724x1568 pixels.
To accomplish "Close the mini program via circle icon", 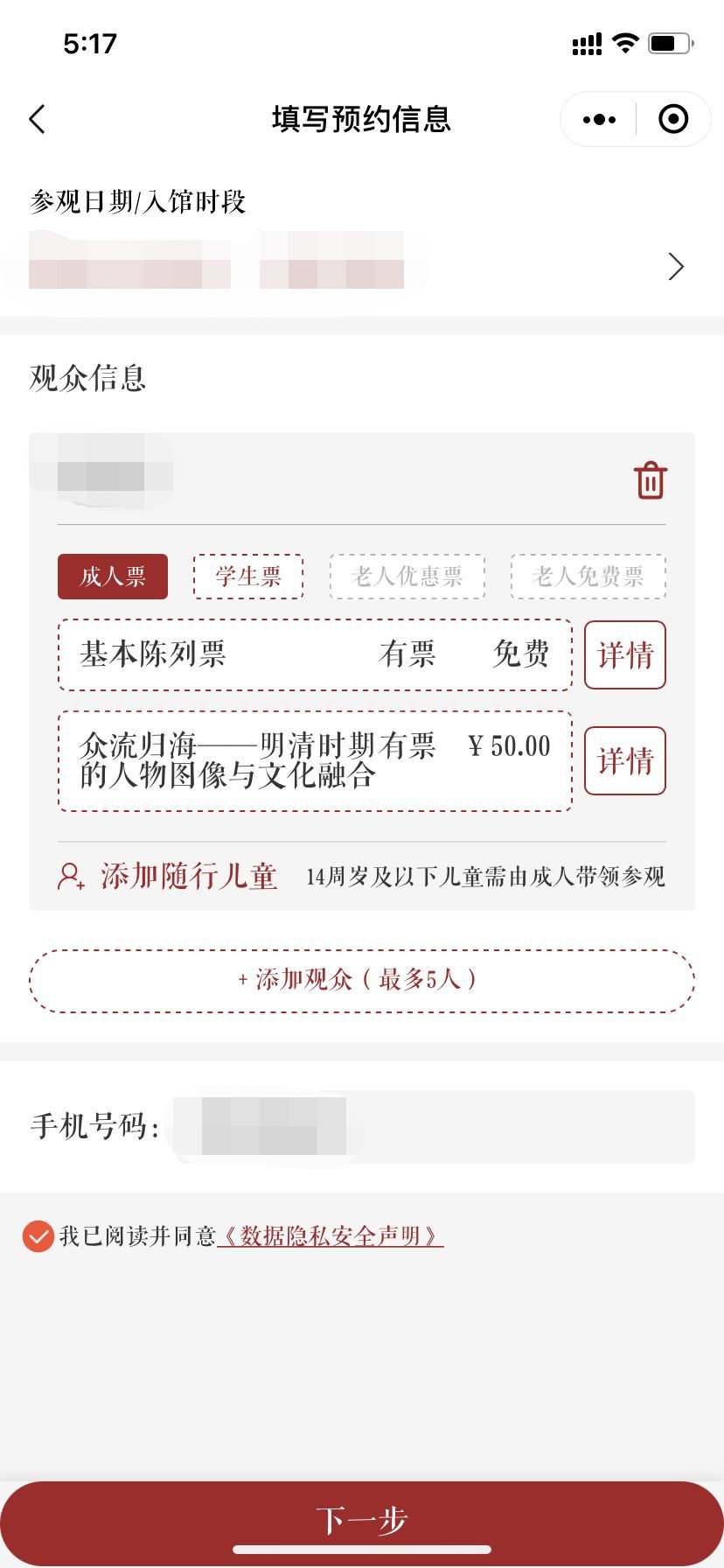I will point(673,119).
